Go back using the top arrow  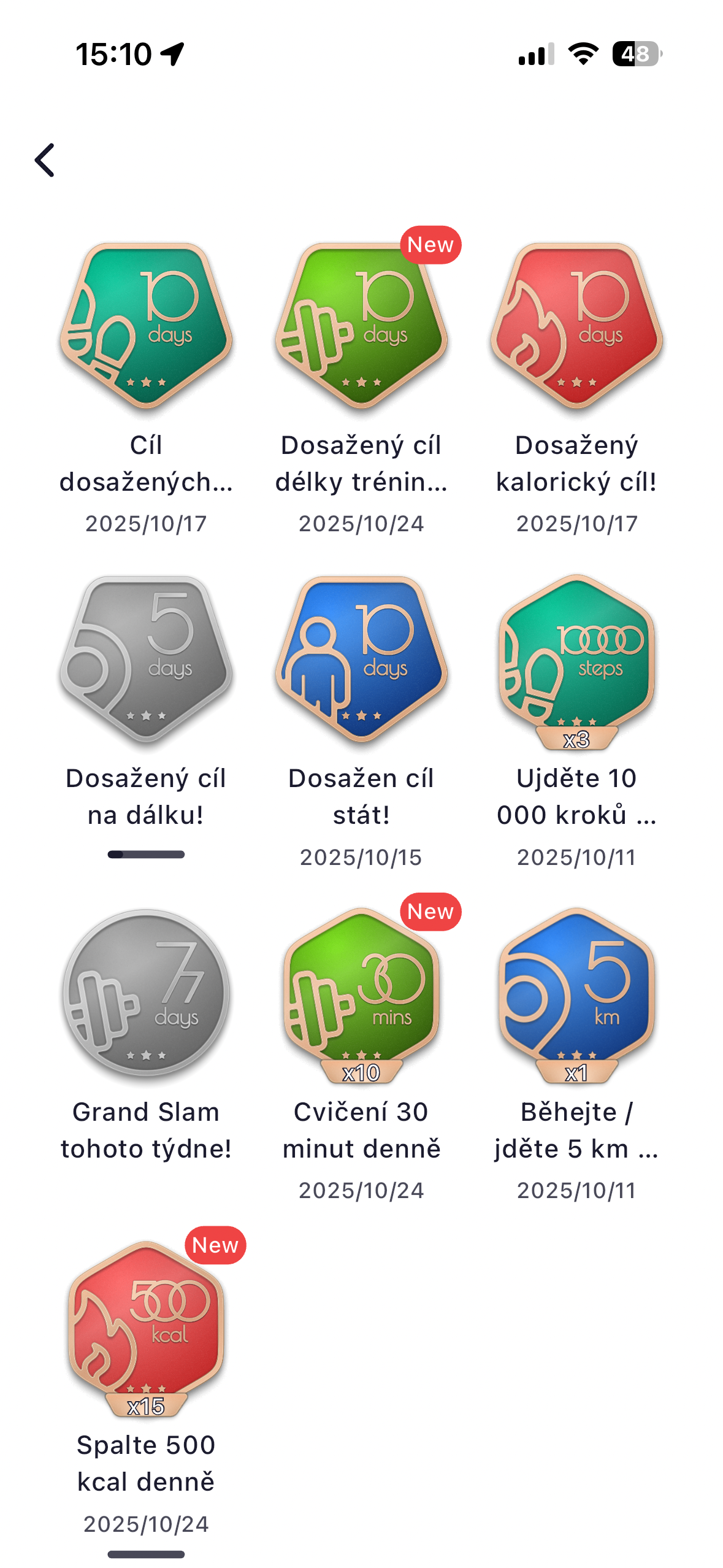45,160
